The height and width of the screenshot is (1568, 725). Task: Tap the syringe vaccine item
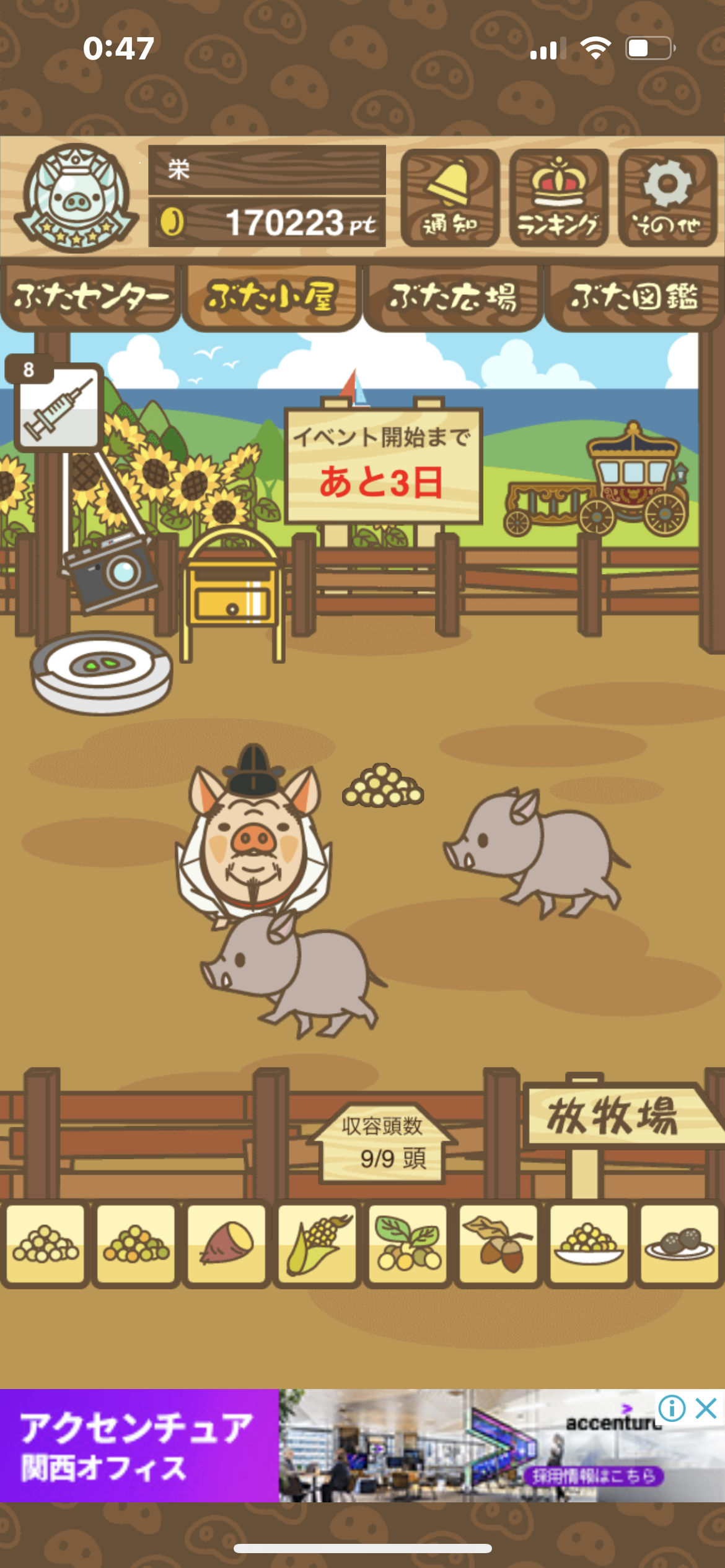(x=58, y=407)
